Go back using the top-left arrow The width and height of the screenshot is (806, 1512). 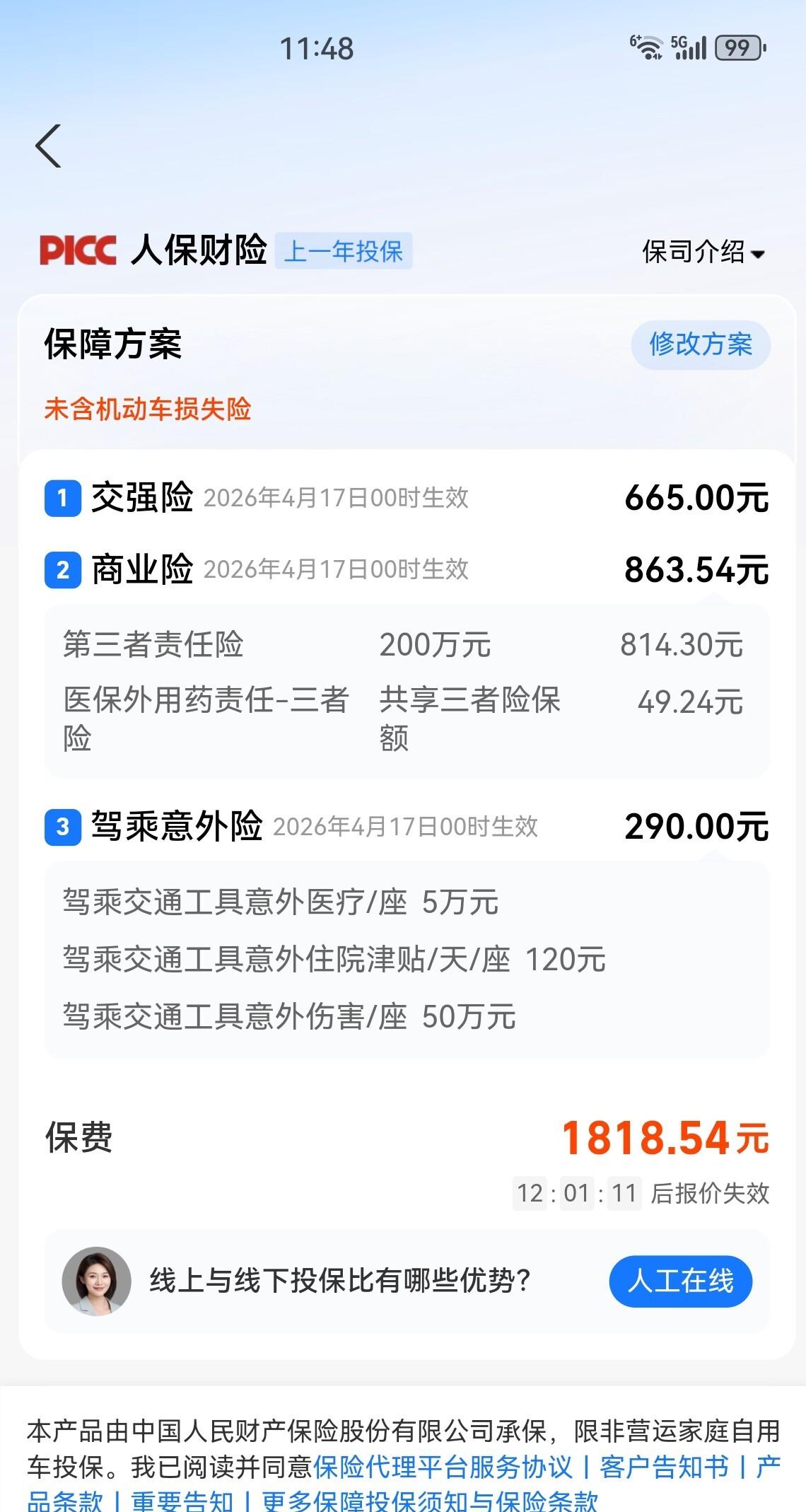tap(48, 146)
